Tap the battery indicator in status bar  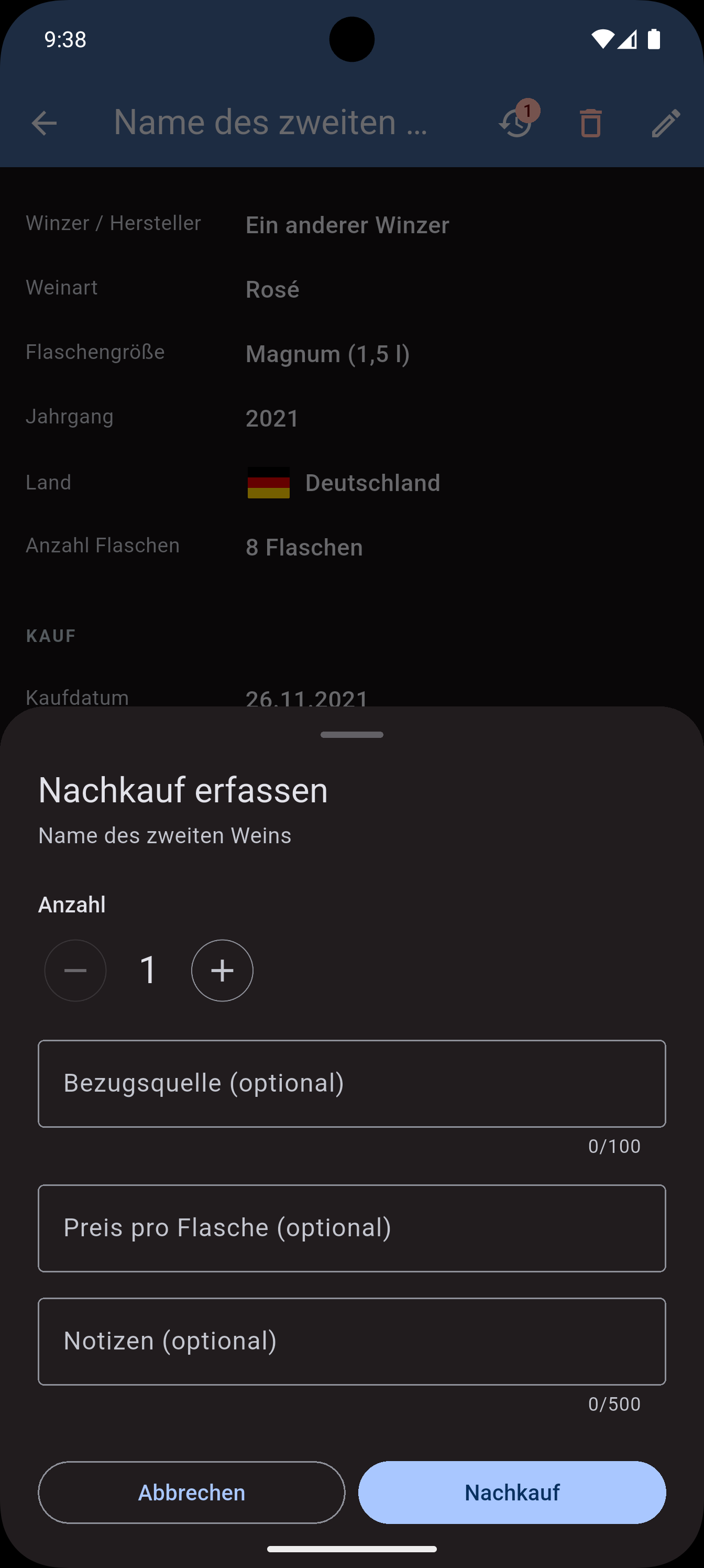655,39
